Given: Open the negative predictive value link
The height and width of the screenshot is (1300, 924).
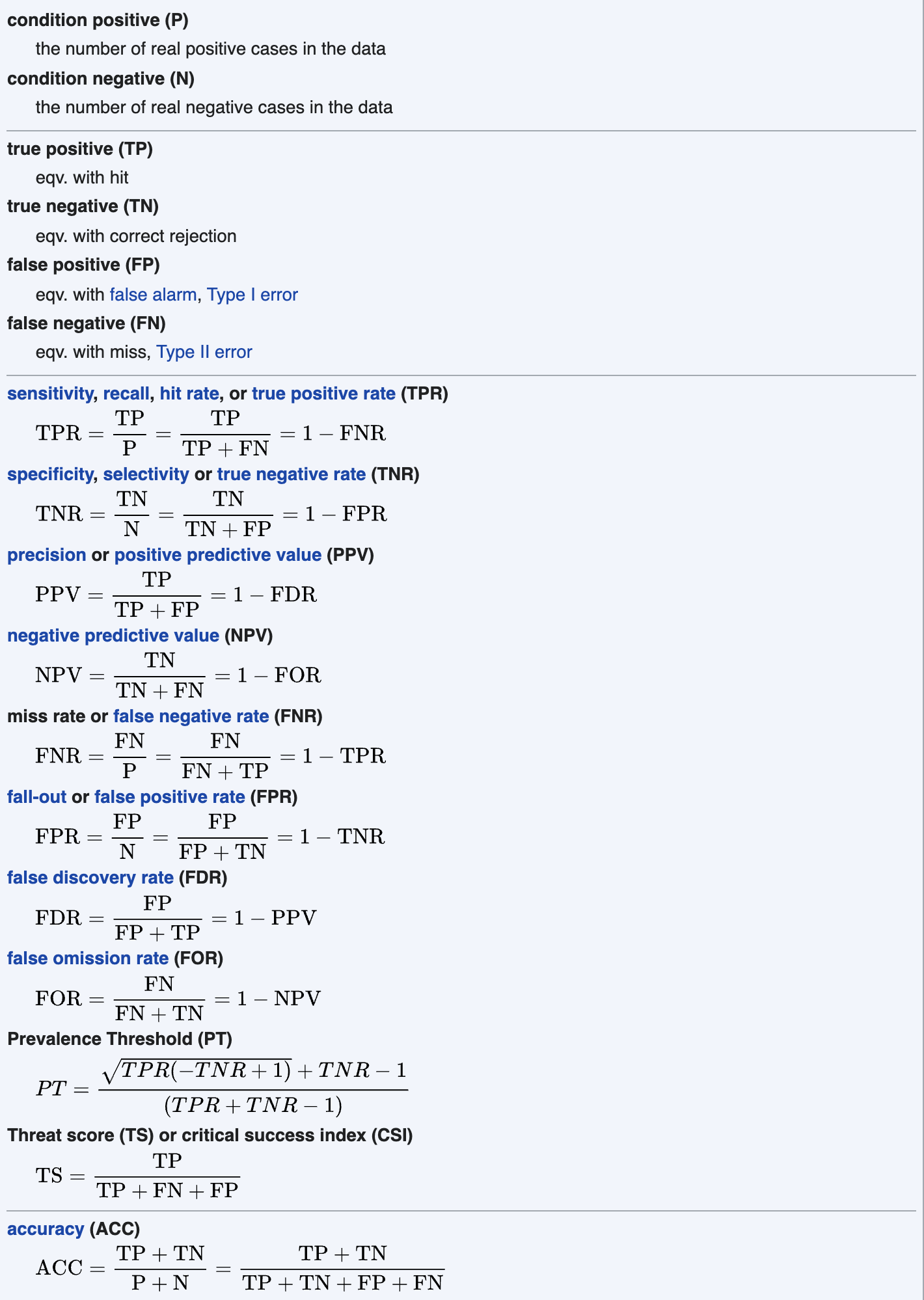Looking at the screenshot, I should click(113, 636).
